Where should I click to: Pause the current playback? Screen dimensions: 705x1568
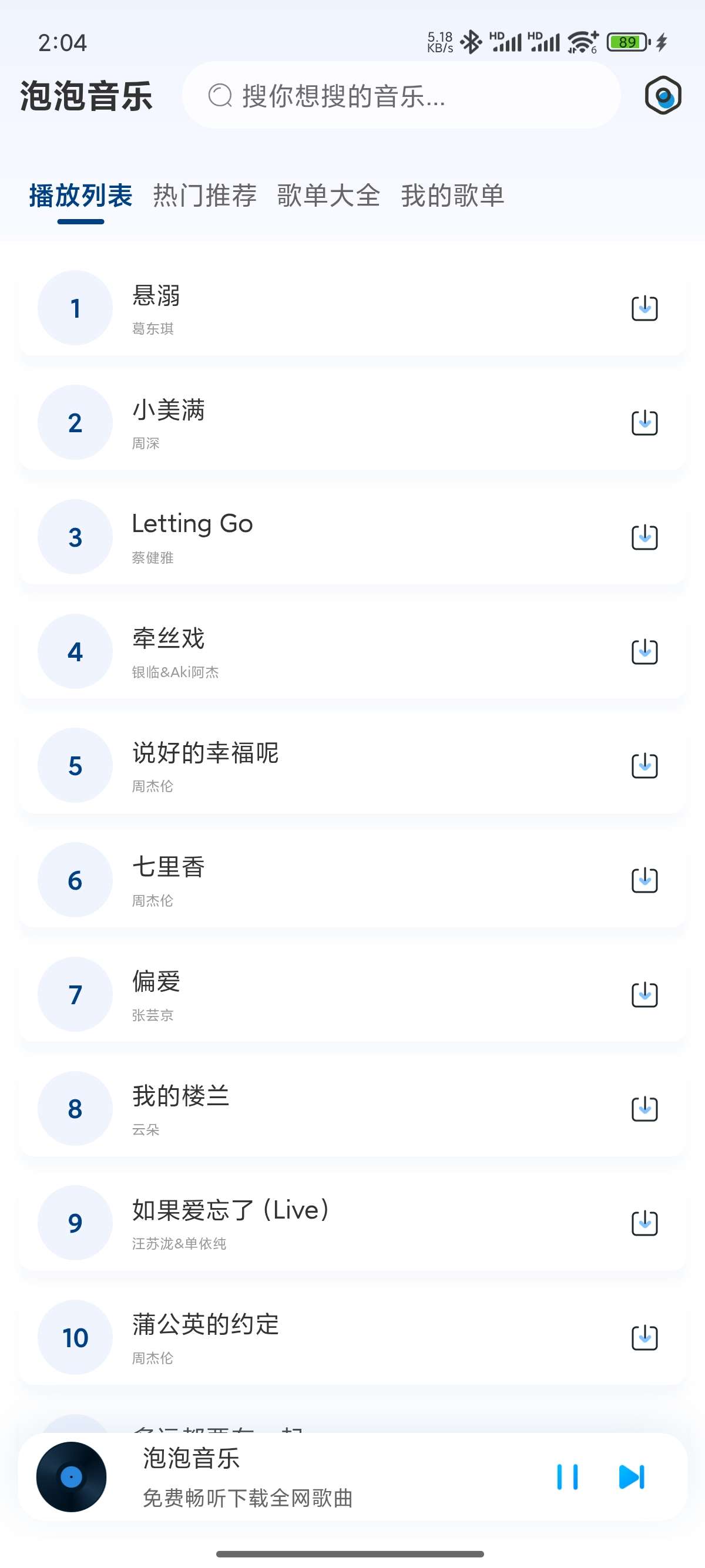click(567, 1477)
